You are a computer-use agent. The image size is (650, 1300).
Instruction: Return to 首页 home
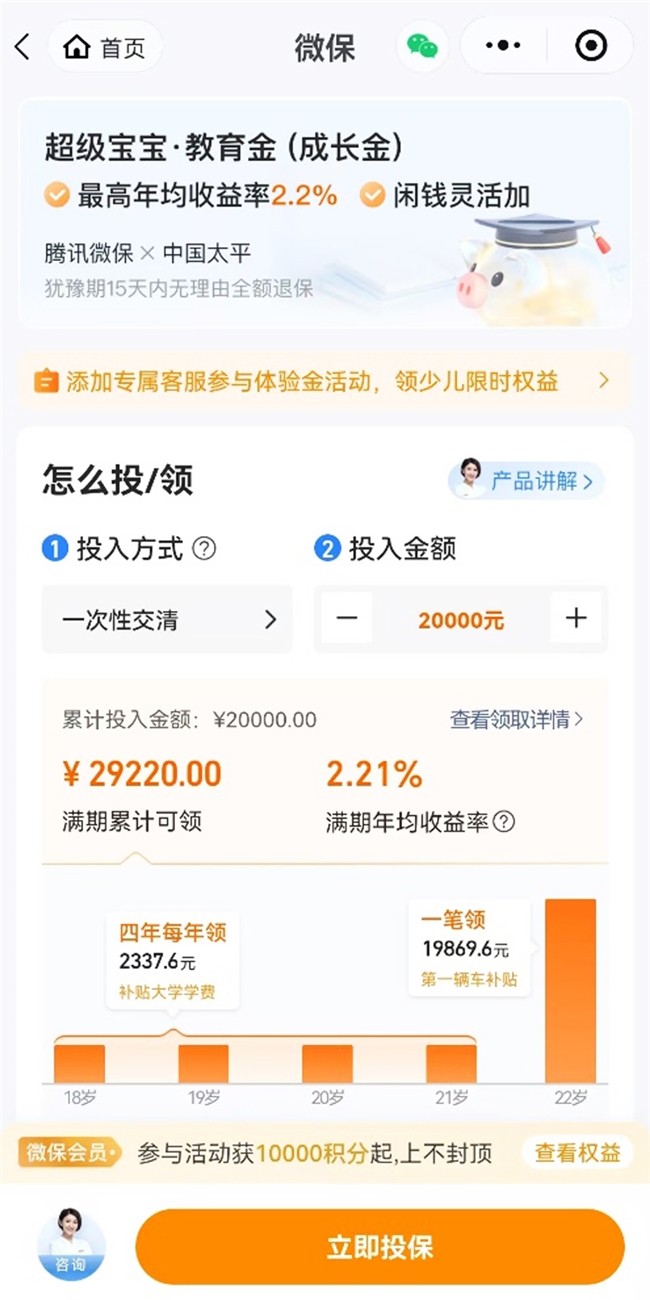click(x=105, y=47)
